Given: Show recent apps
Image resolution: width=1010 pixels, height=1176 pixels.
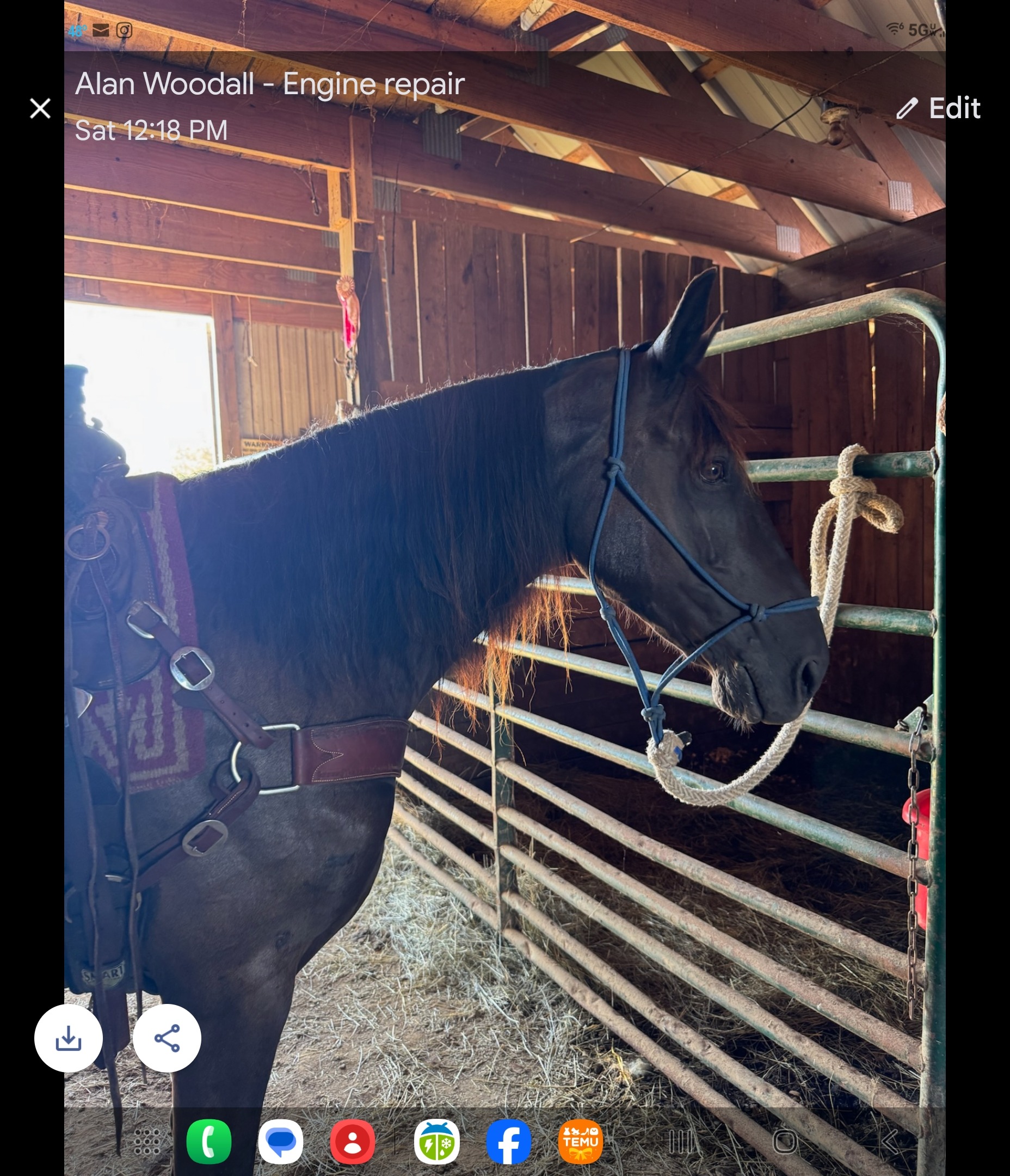Looking at the screenshot, I should [x=680, y=1142].
